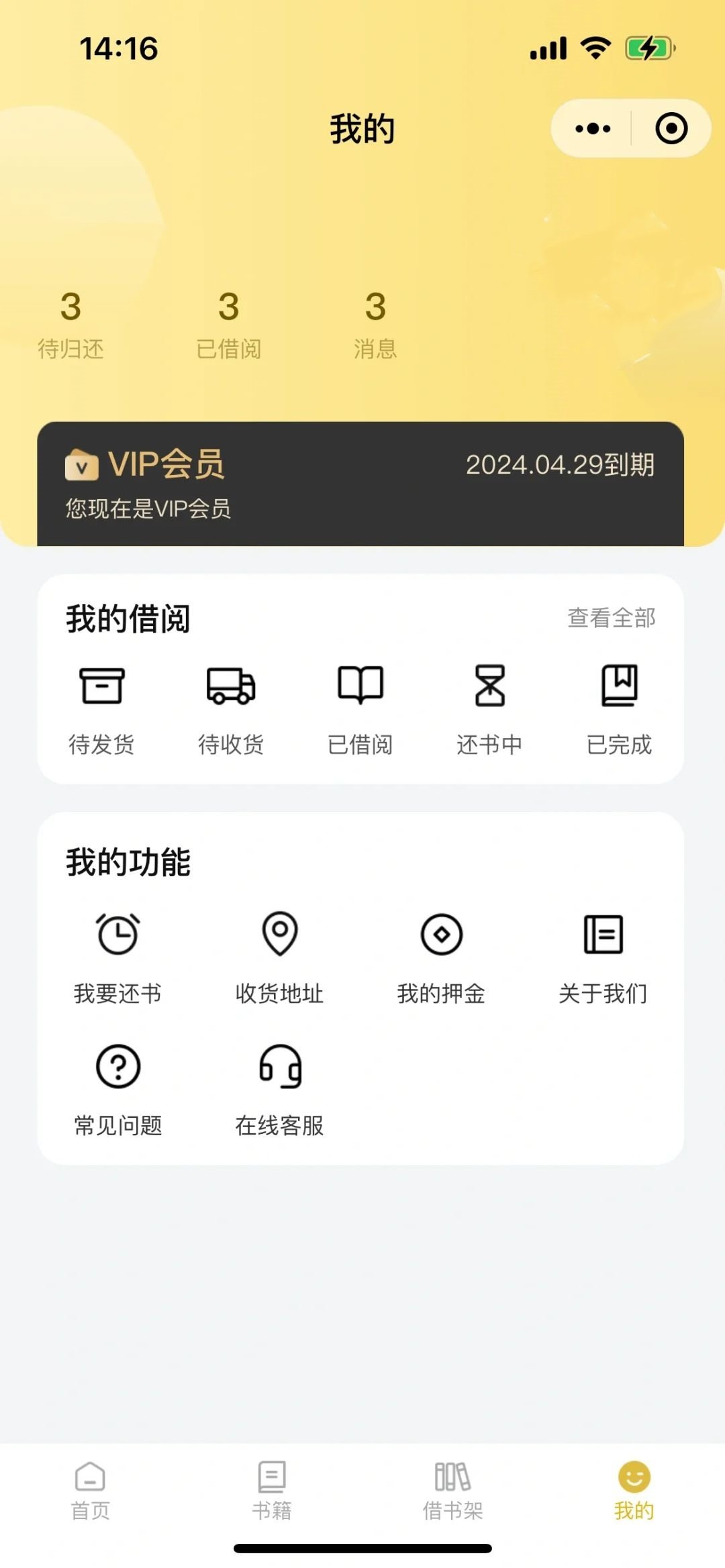Select 我要还书 to return books
Viewport: 725px width, 1568px height.
tap(118, 957)
